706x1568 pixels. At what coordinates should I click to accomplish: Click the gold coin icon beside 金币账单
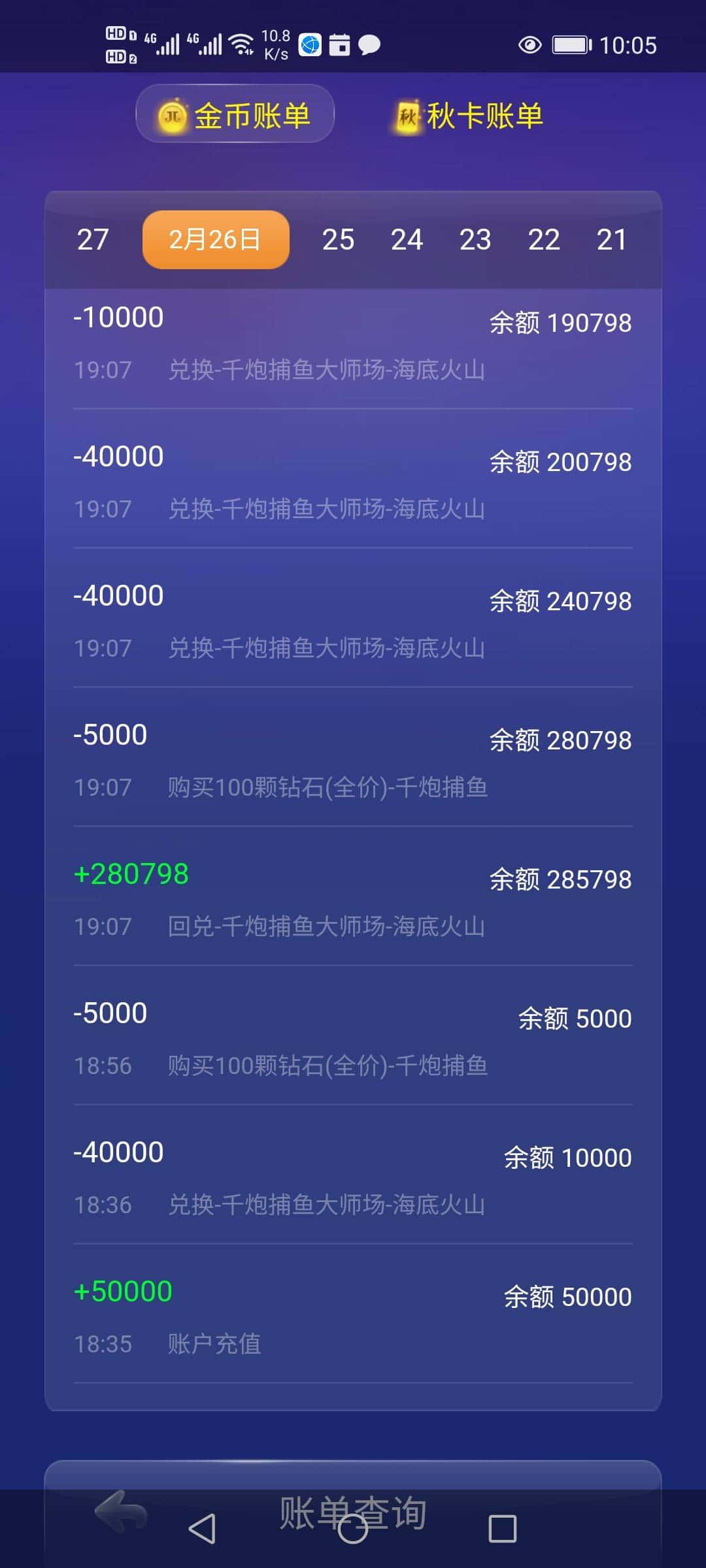(171, 115)
